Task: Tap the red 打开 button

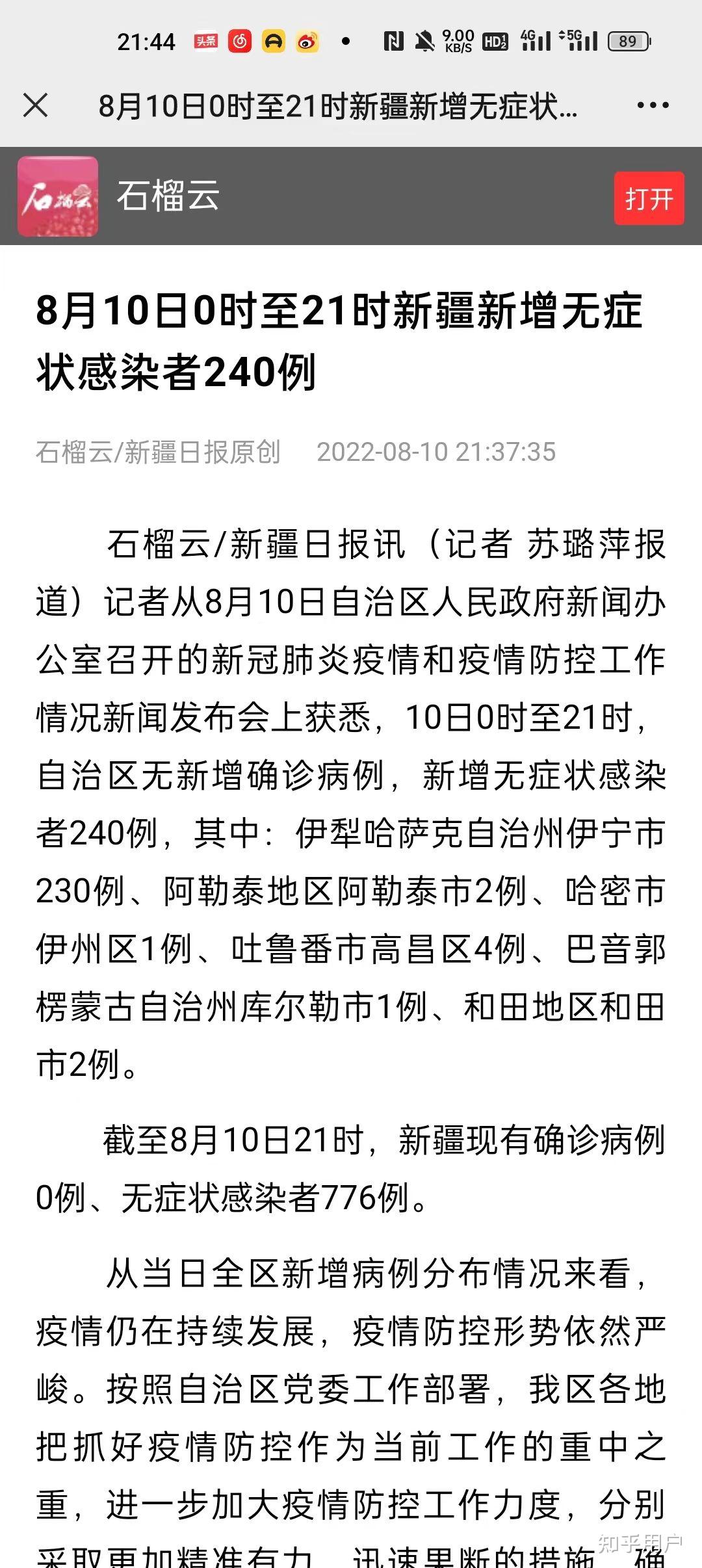Action: pyautogui.click(x=649, y=198)
